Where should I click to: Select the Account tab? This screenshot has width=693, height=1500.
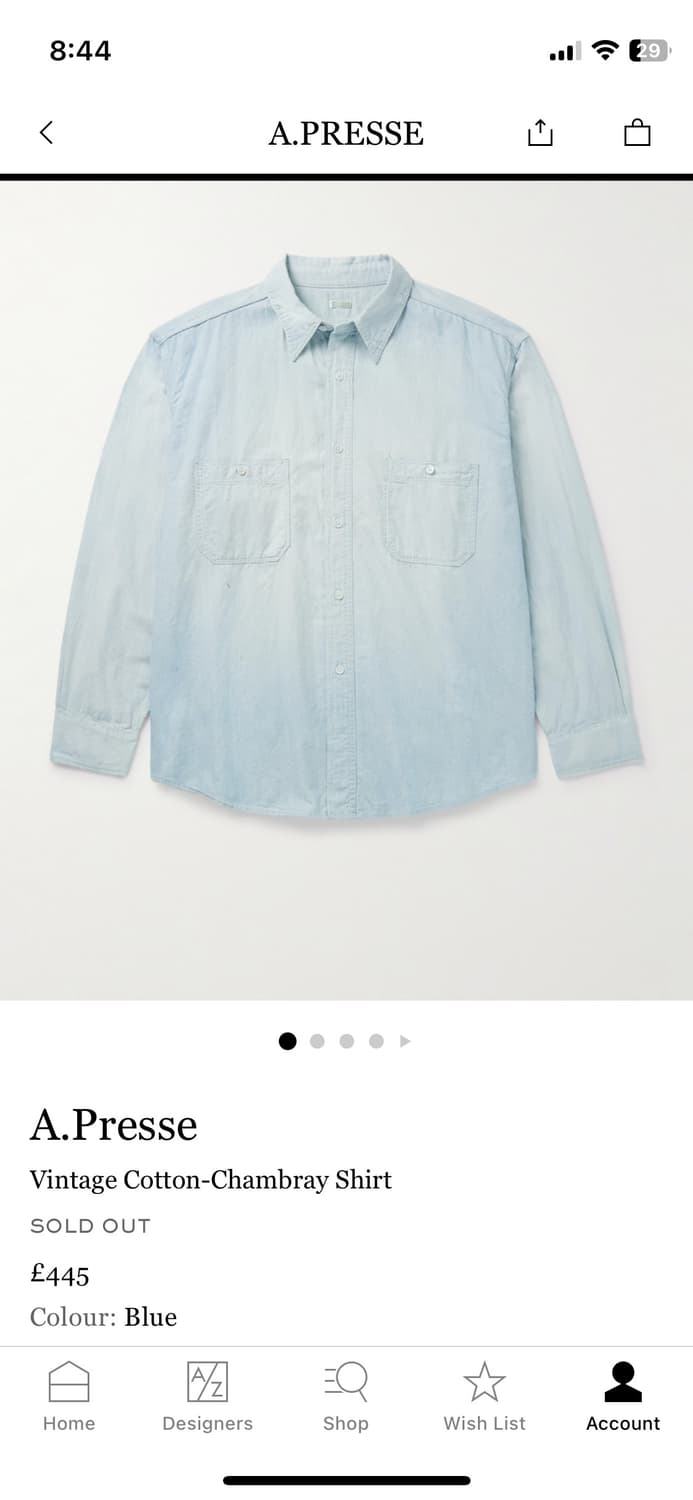[623, 1396]
